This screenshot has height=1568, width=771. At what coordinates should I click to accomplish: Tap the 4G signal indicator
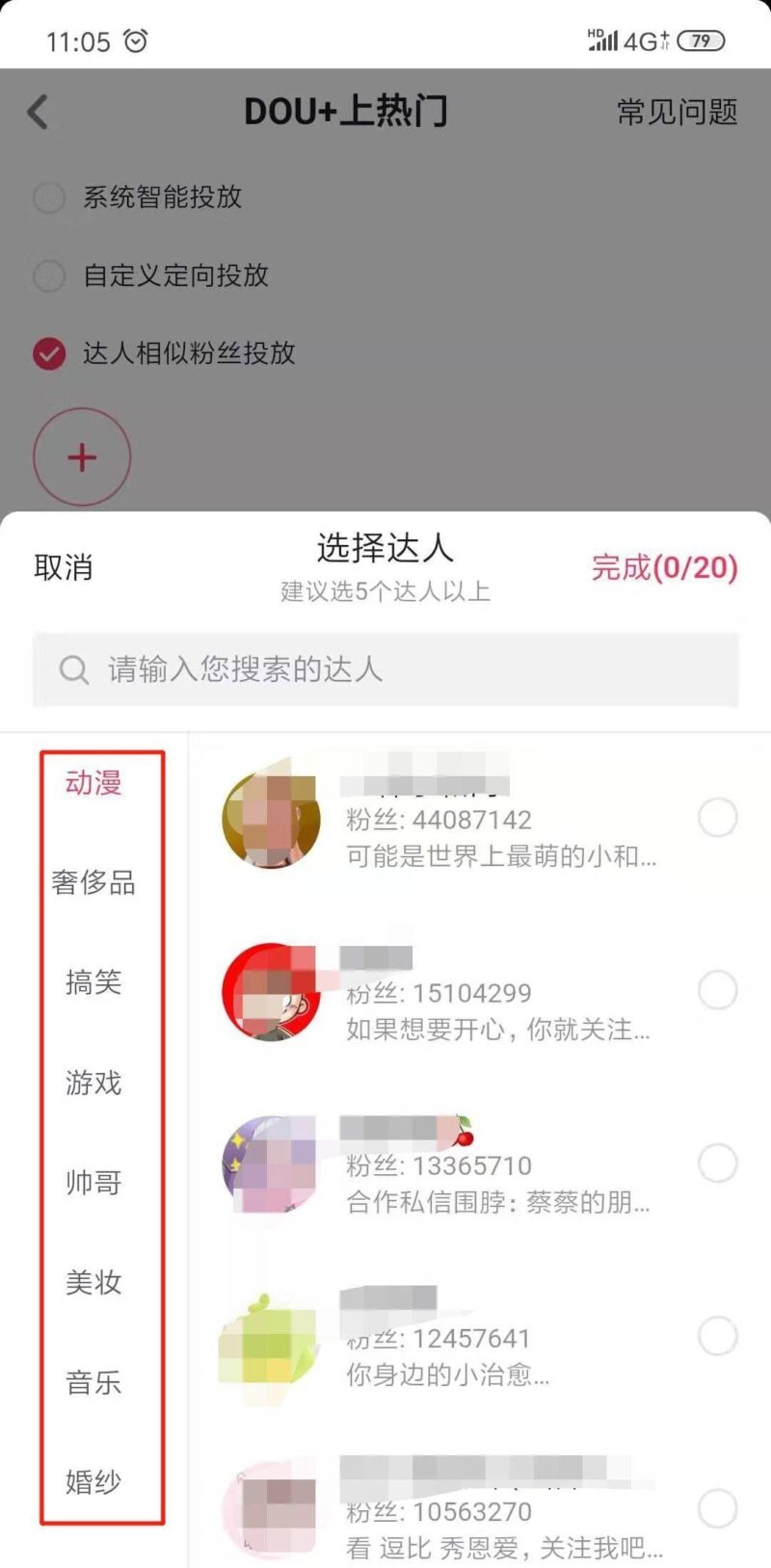(644, 41)
